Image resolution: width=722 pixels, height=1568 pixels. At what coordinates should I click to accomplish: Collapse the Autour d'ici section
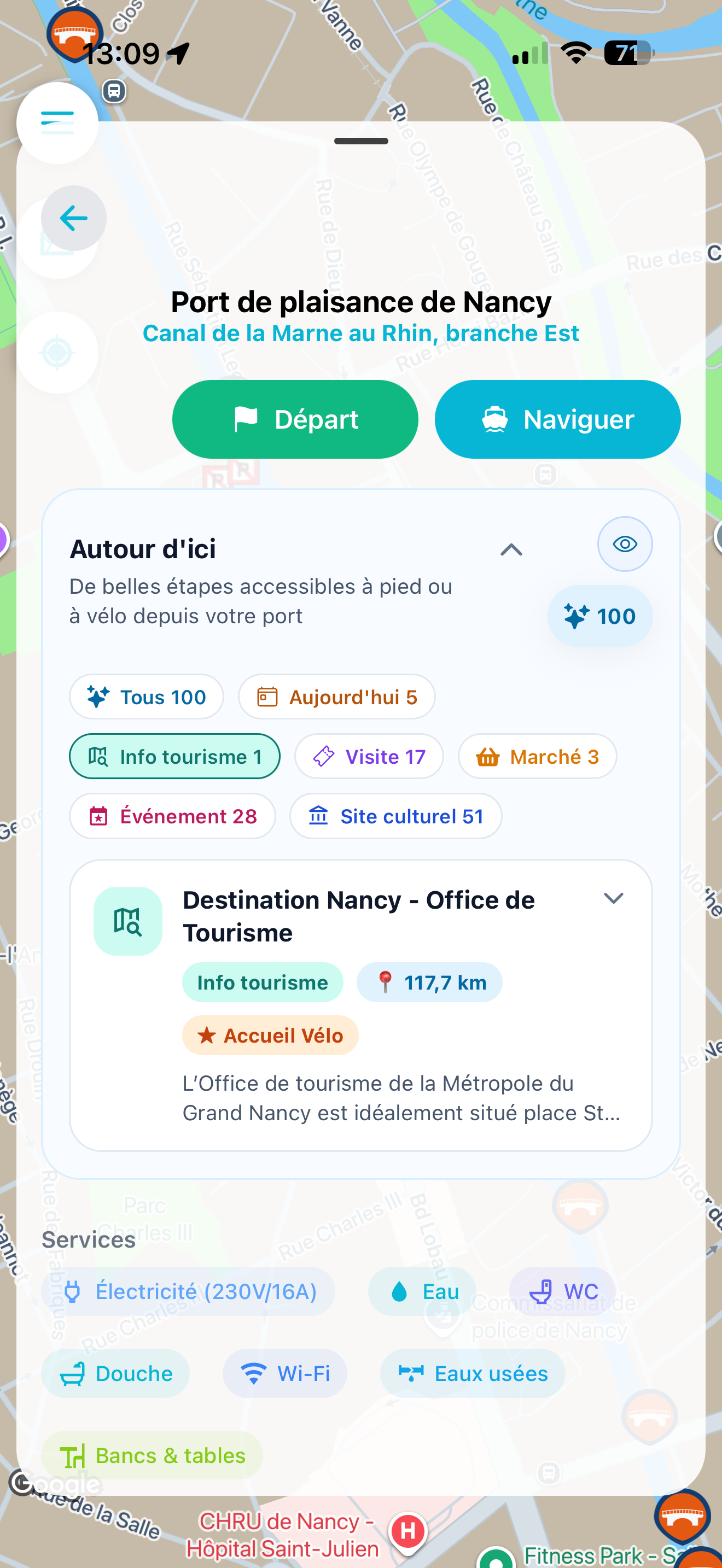511,549
